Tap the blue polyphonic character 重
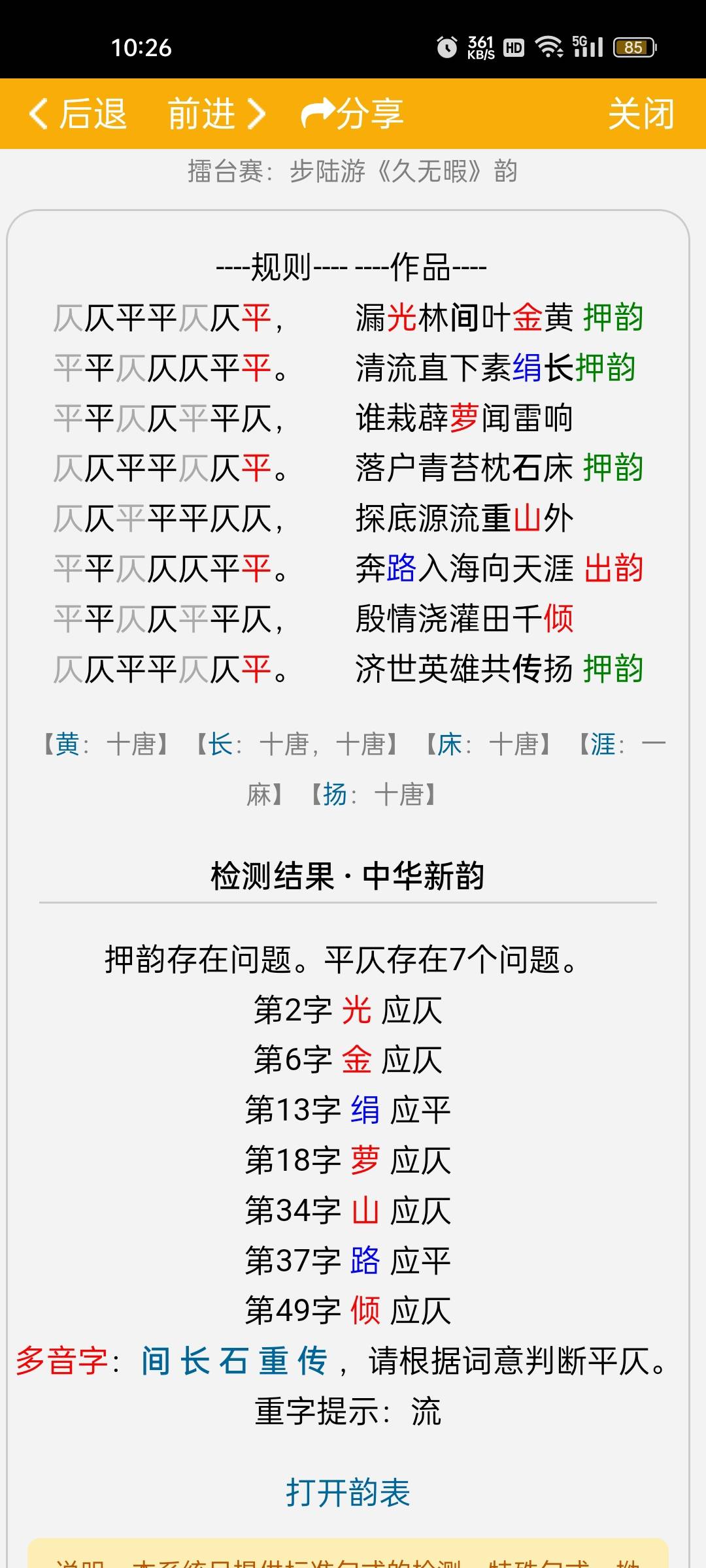This screenshot has width=706, height=1568. [274, 1361]
